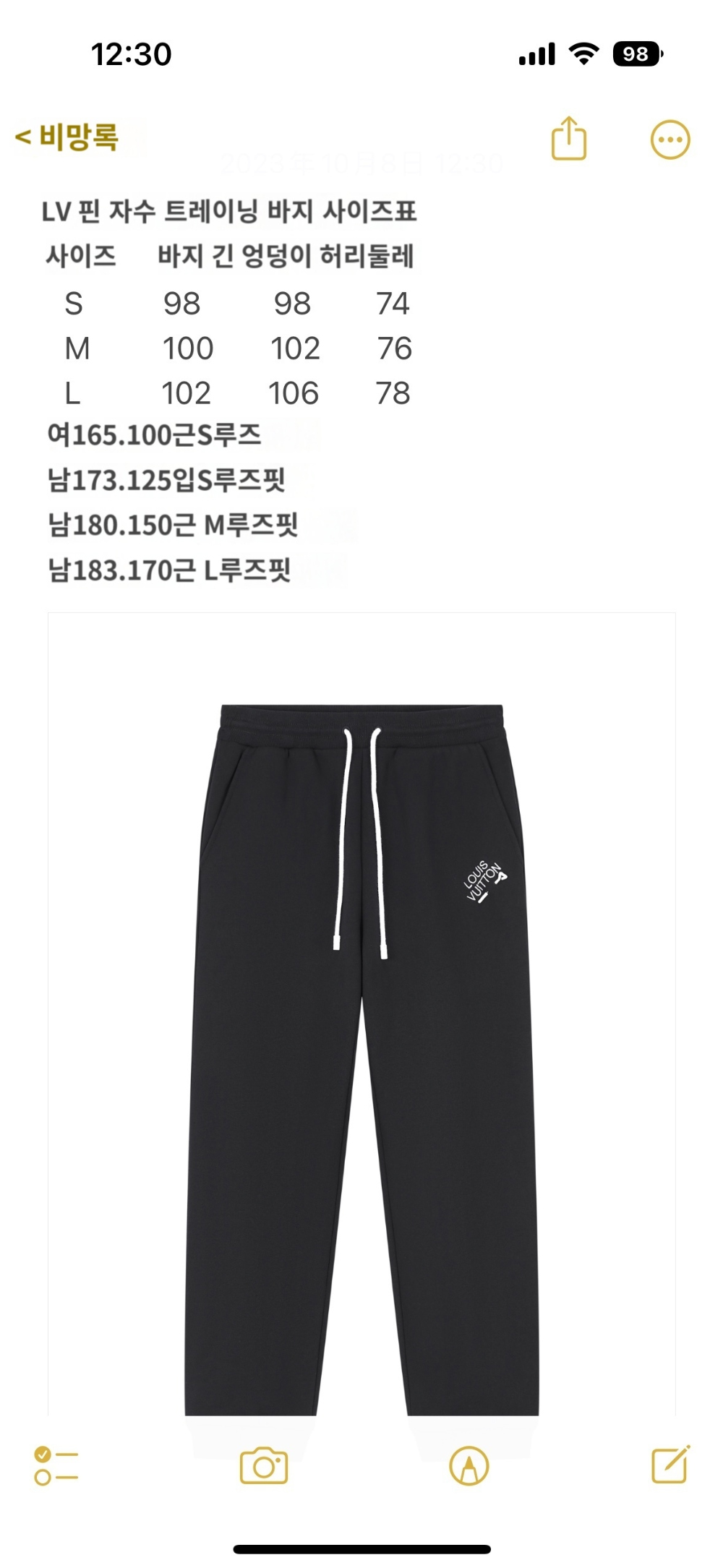Image resolution: width=723 pixels, height=1568 pixels.
Task: Compose a new note
Action: (x=670, y=1466)
